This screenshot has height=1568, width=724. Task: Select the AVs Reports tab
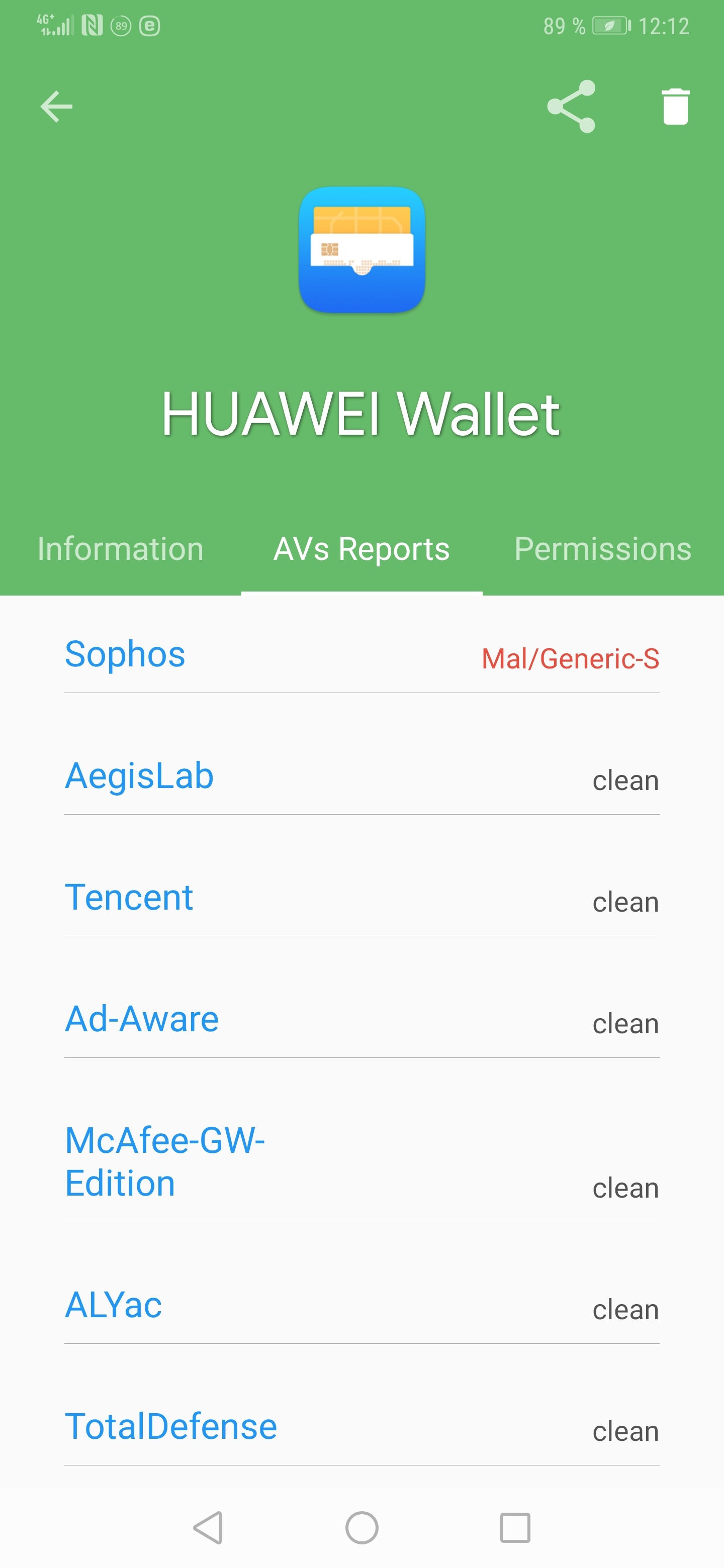click(x=361, y=548)
